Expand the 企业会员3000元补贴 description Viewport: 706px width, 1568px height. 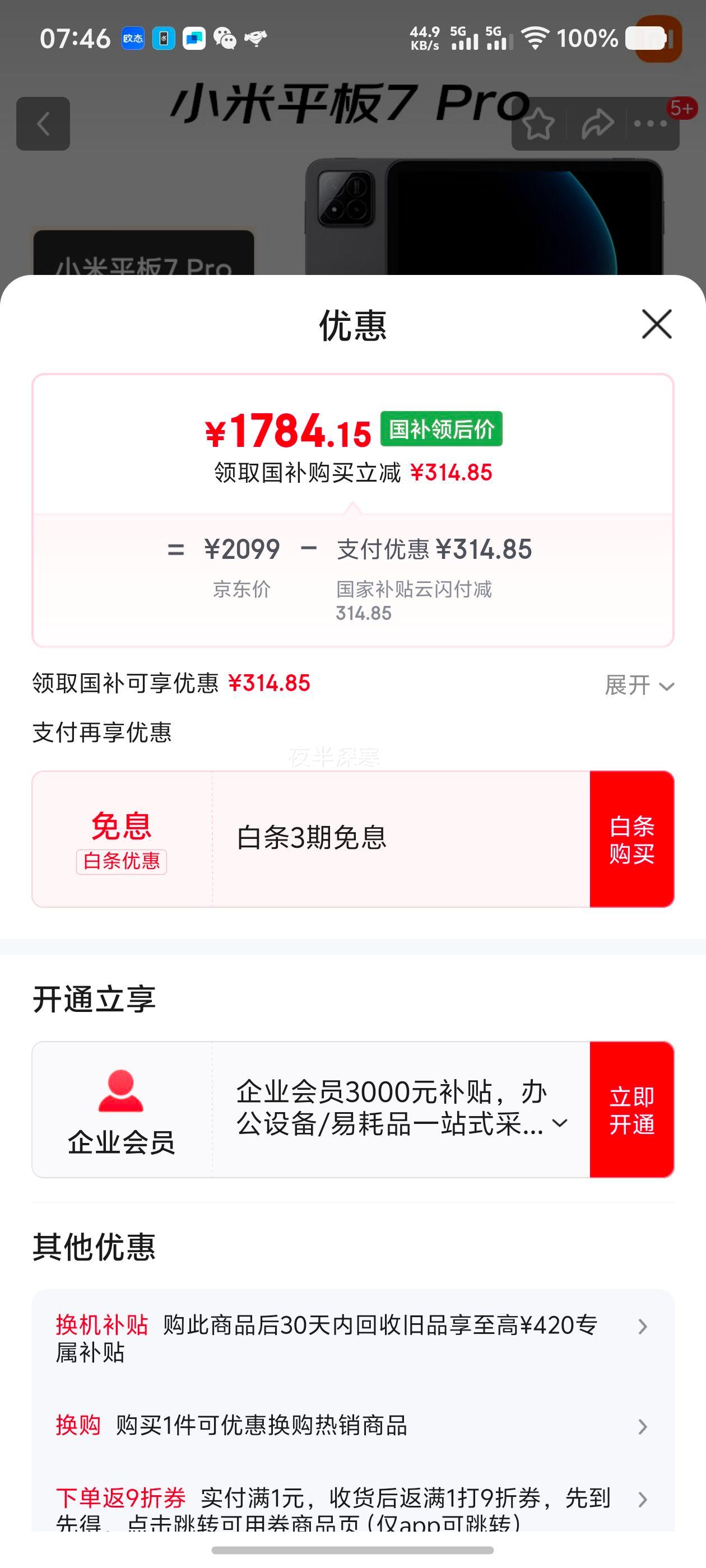(x=560, y=1123)
